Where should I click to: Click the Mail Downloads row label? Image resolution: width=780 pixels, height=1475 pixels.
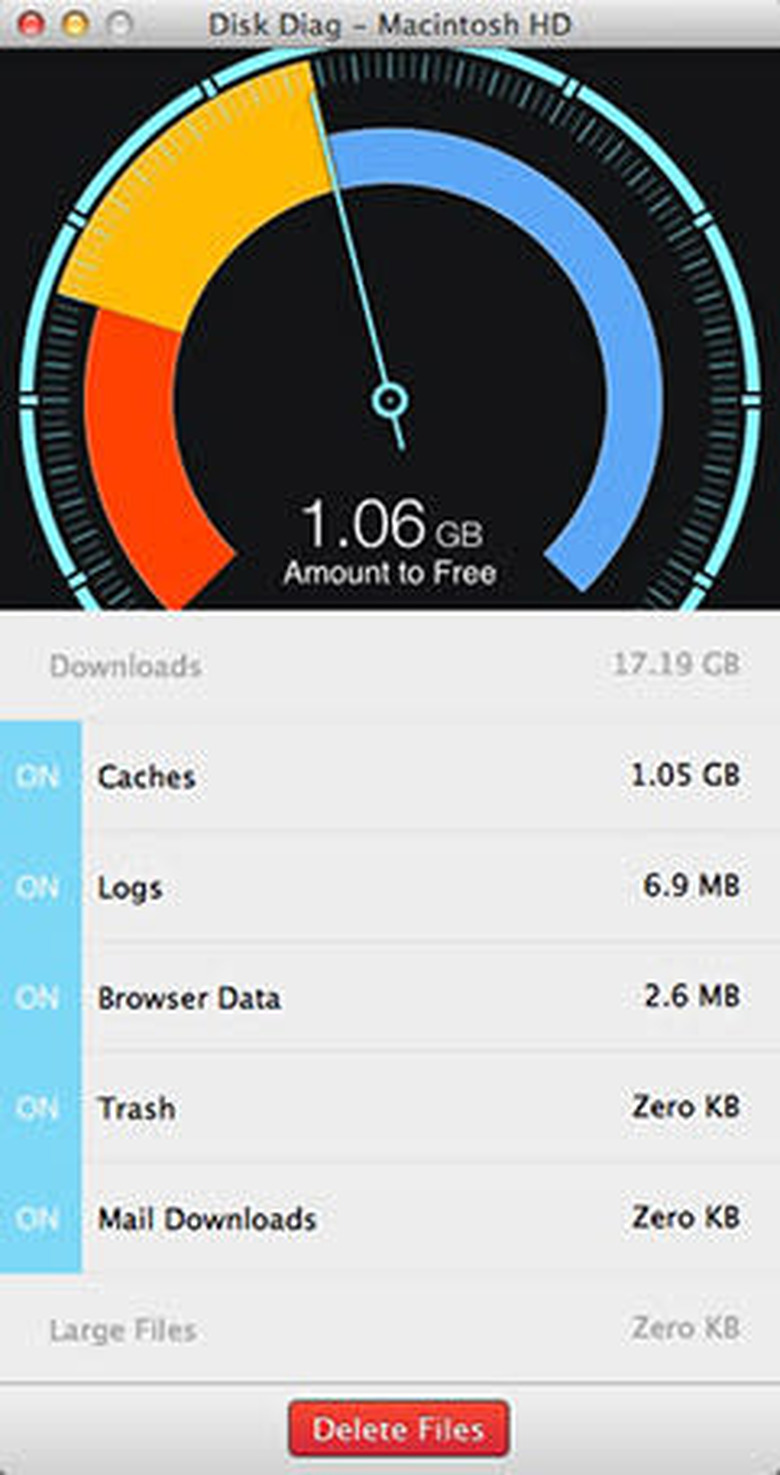[207, 1218]
